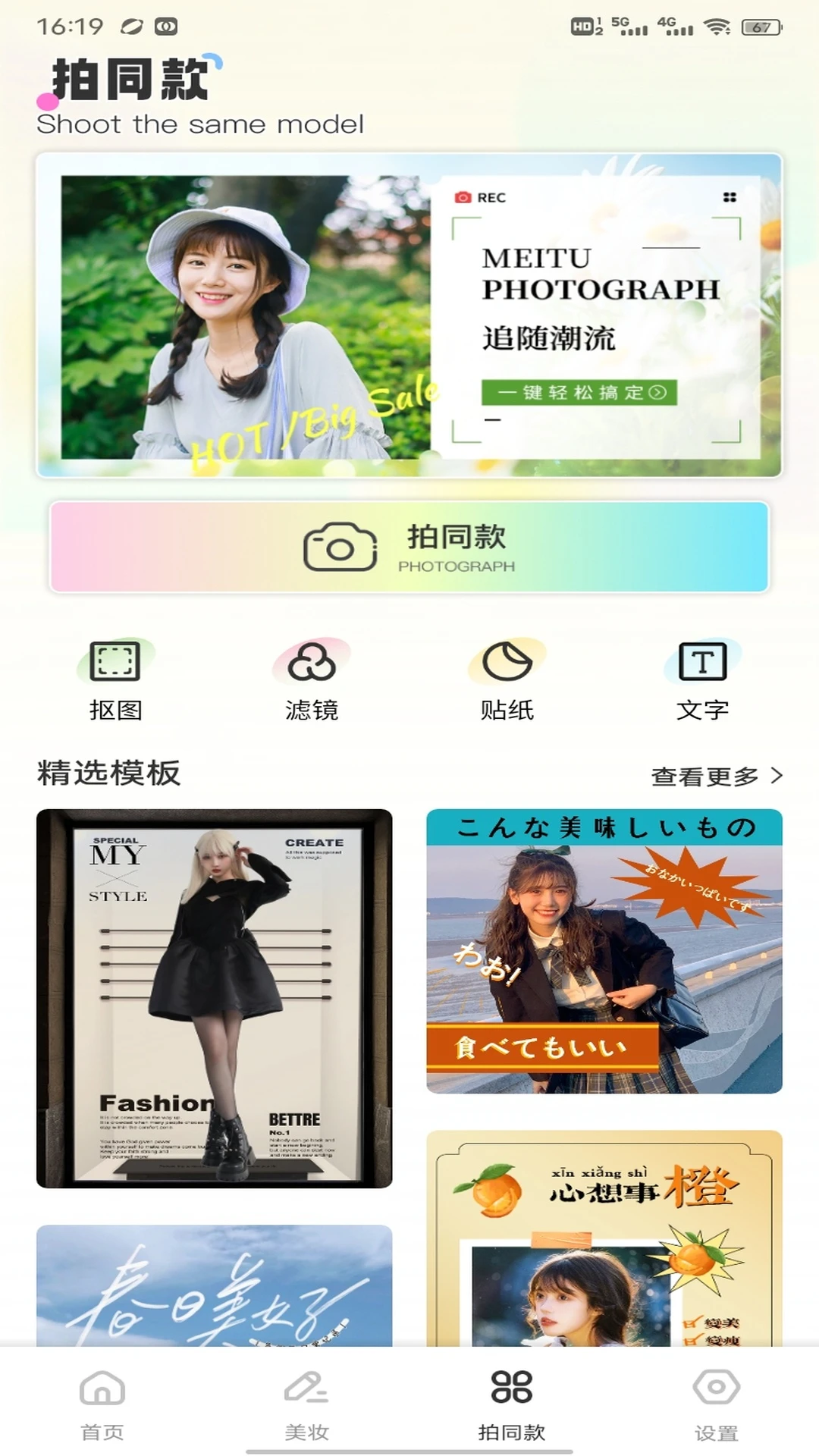This screenshot has height=1456, width=819.
Task: Open the 贴纸 sticker tool
Action: pyautogui.click(x=507, y=679)
